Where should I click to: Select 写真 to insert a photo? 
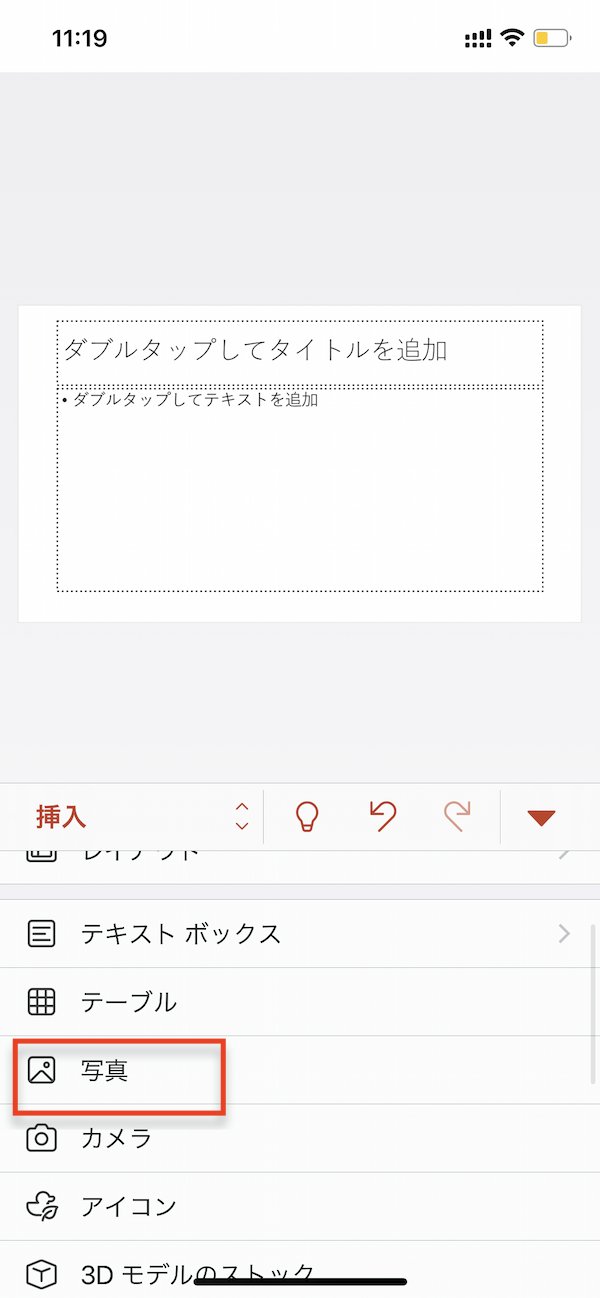[x=300, y=1071]
